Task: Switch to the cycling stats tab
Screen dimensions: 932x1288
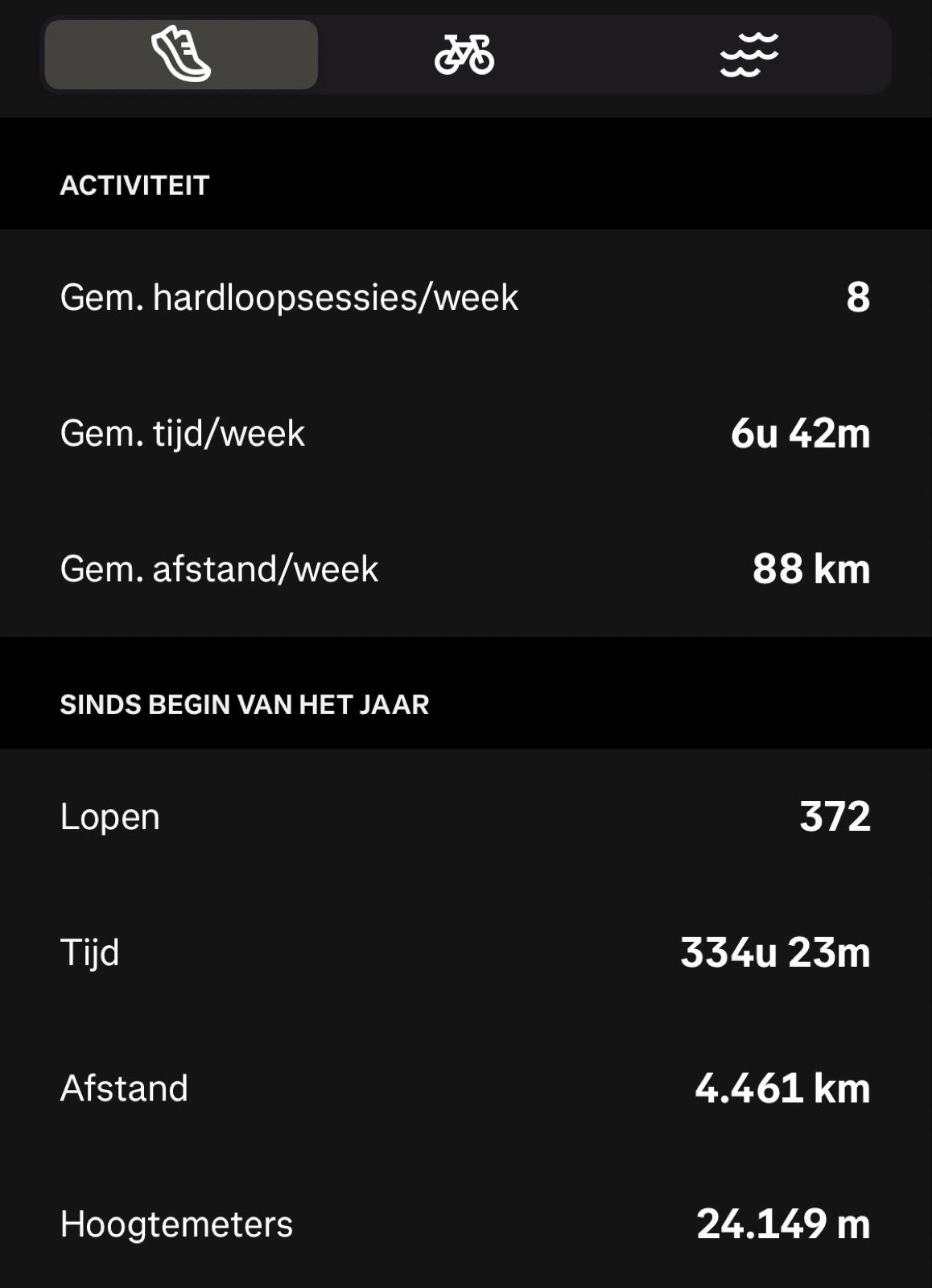Action: 464,54
